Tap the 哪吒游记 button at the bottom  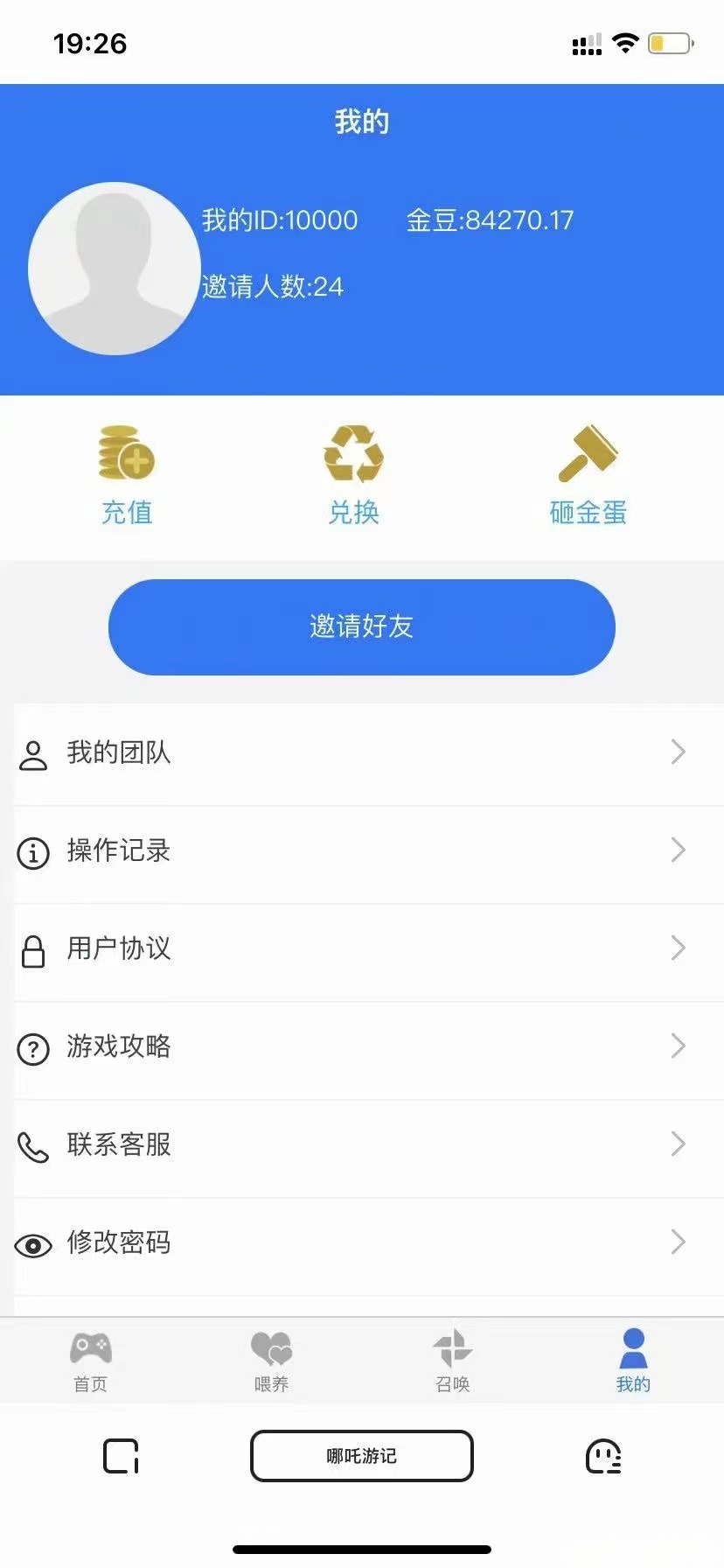coord(362,1455)
